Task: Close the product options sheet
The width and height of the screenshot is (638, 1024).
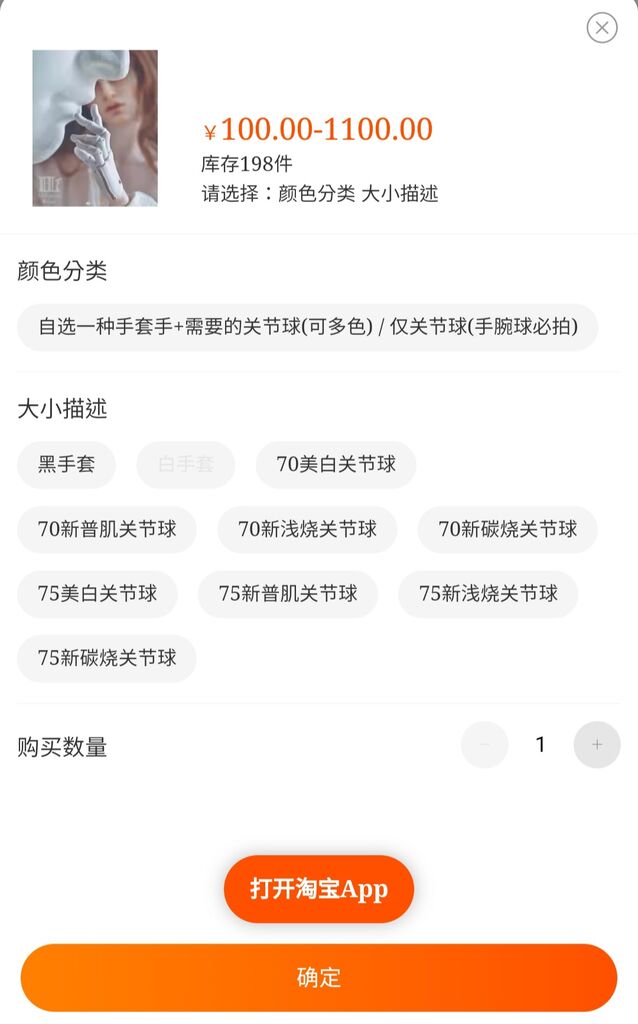Action: 601,28
